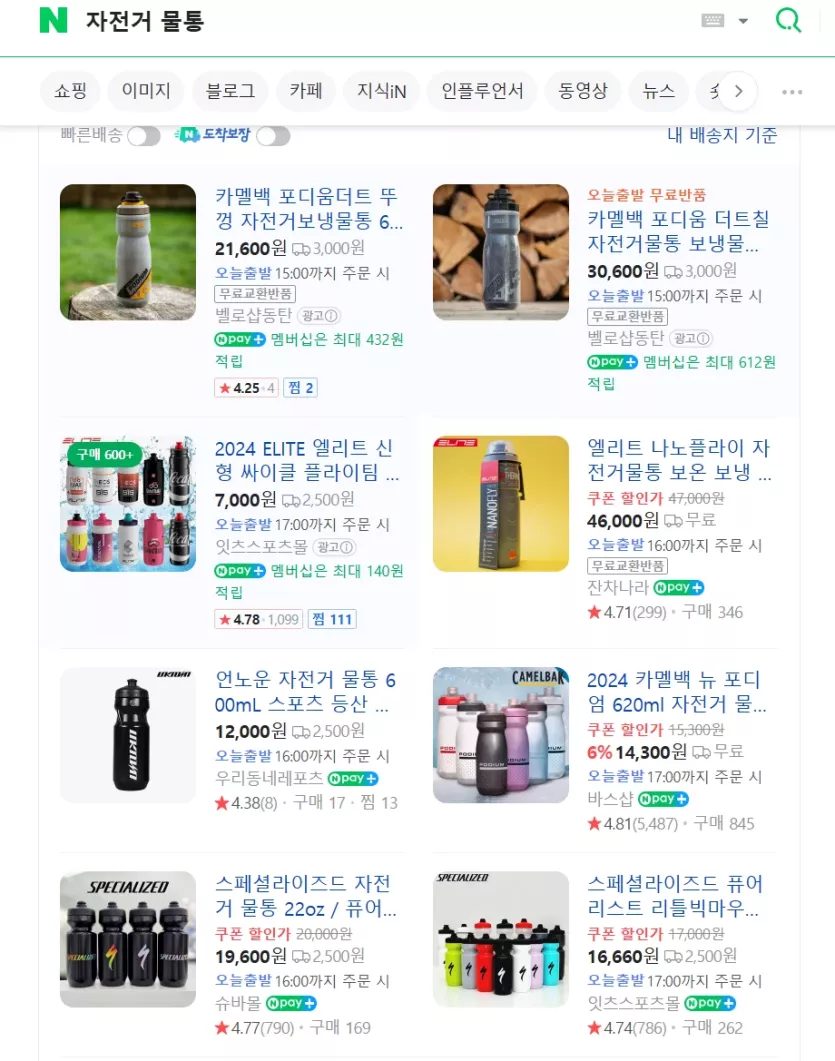
Task: Open the Naver home logo
Action: point(53,20)
